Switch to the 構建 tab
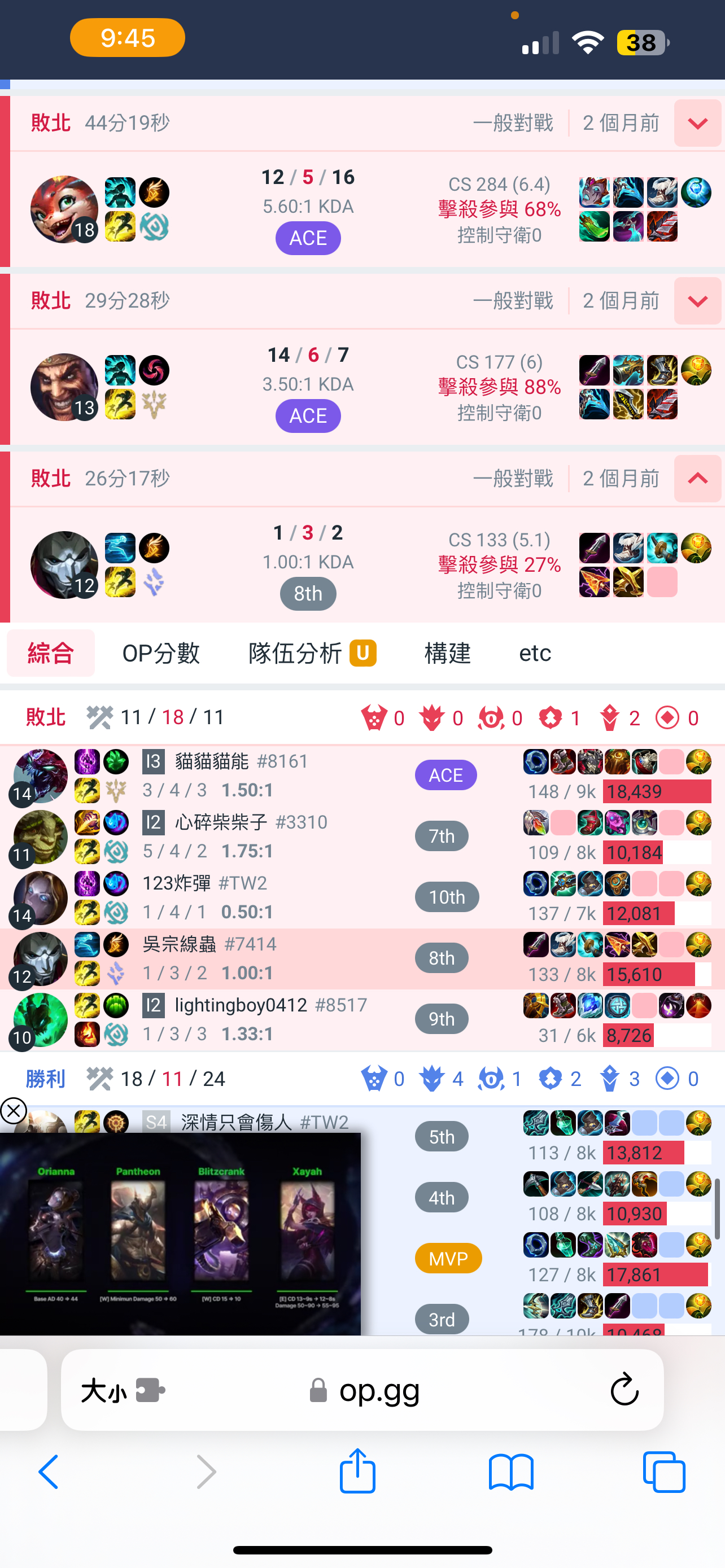The image size is (725, 1568). tap(447, 653)
